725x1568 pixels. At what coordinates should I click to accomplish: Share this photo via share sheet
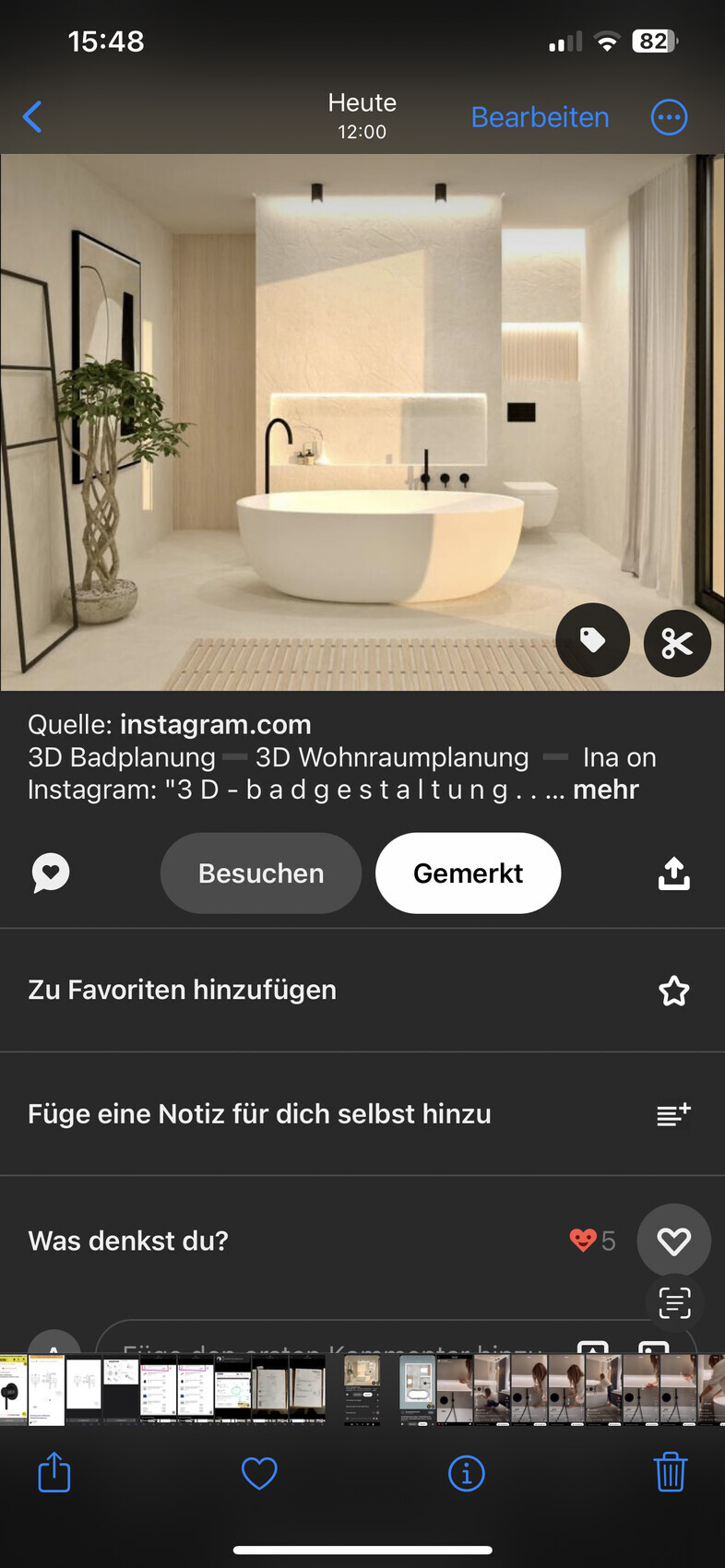(x=54, y=1472)
